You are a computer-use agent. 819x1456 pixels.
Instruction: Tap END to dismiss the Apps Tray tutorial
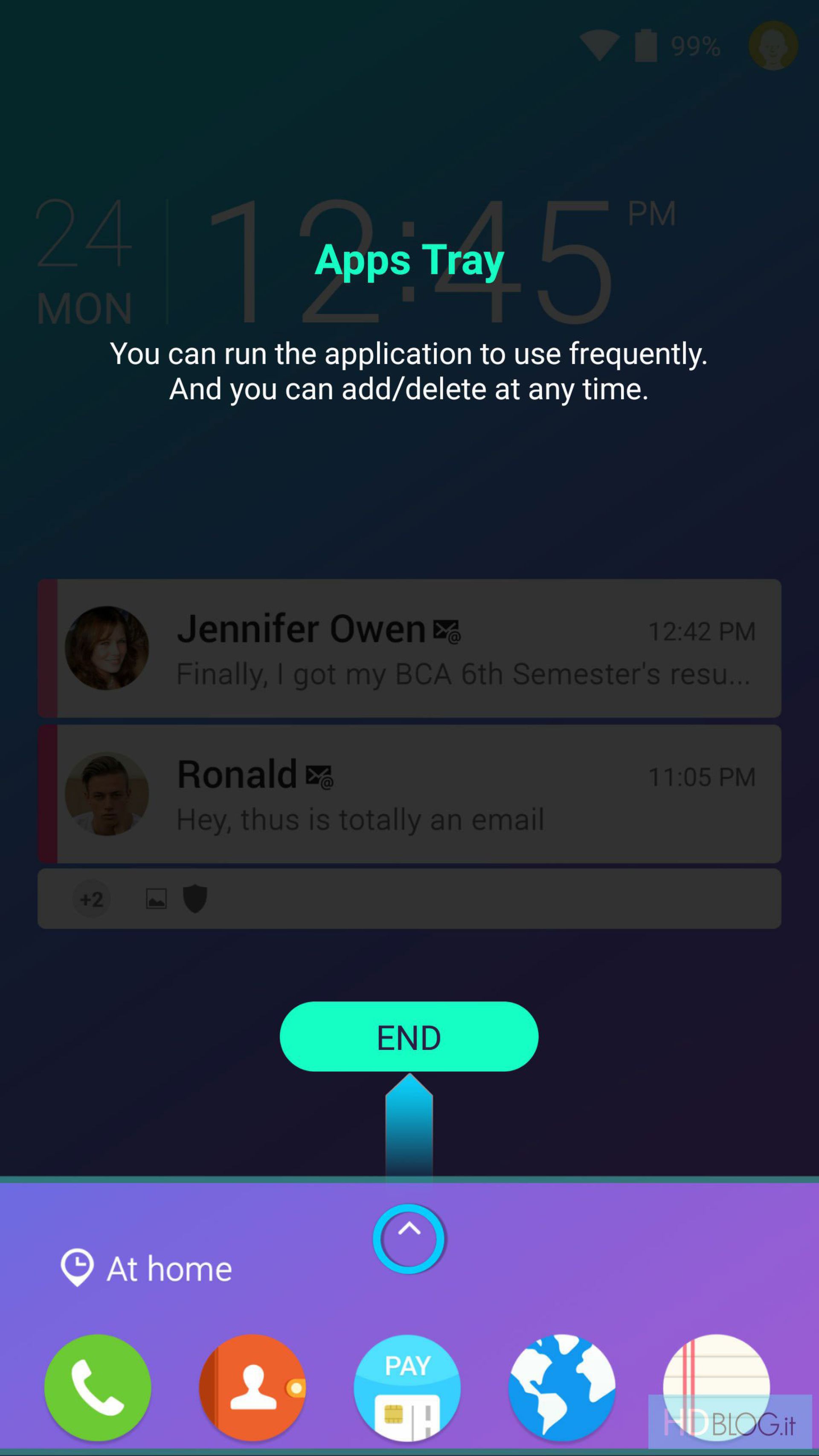408,1036
